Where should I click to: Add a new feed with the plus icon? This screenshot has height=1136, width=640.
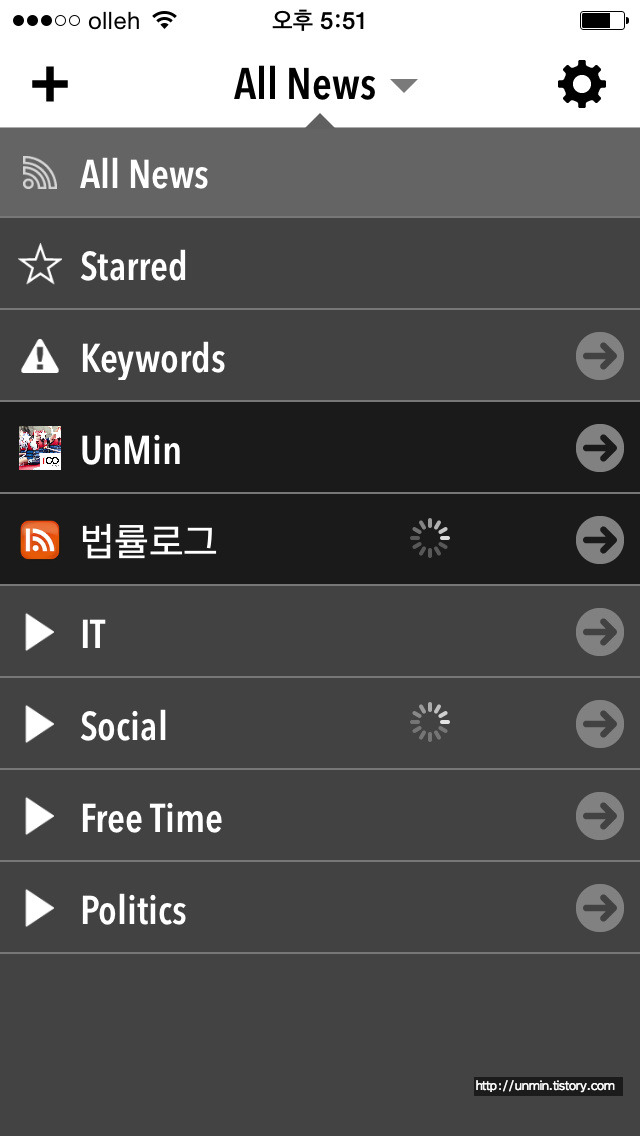pos(49,85)
